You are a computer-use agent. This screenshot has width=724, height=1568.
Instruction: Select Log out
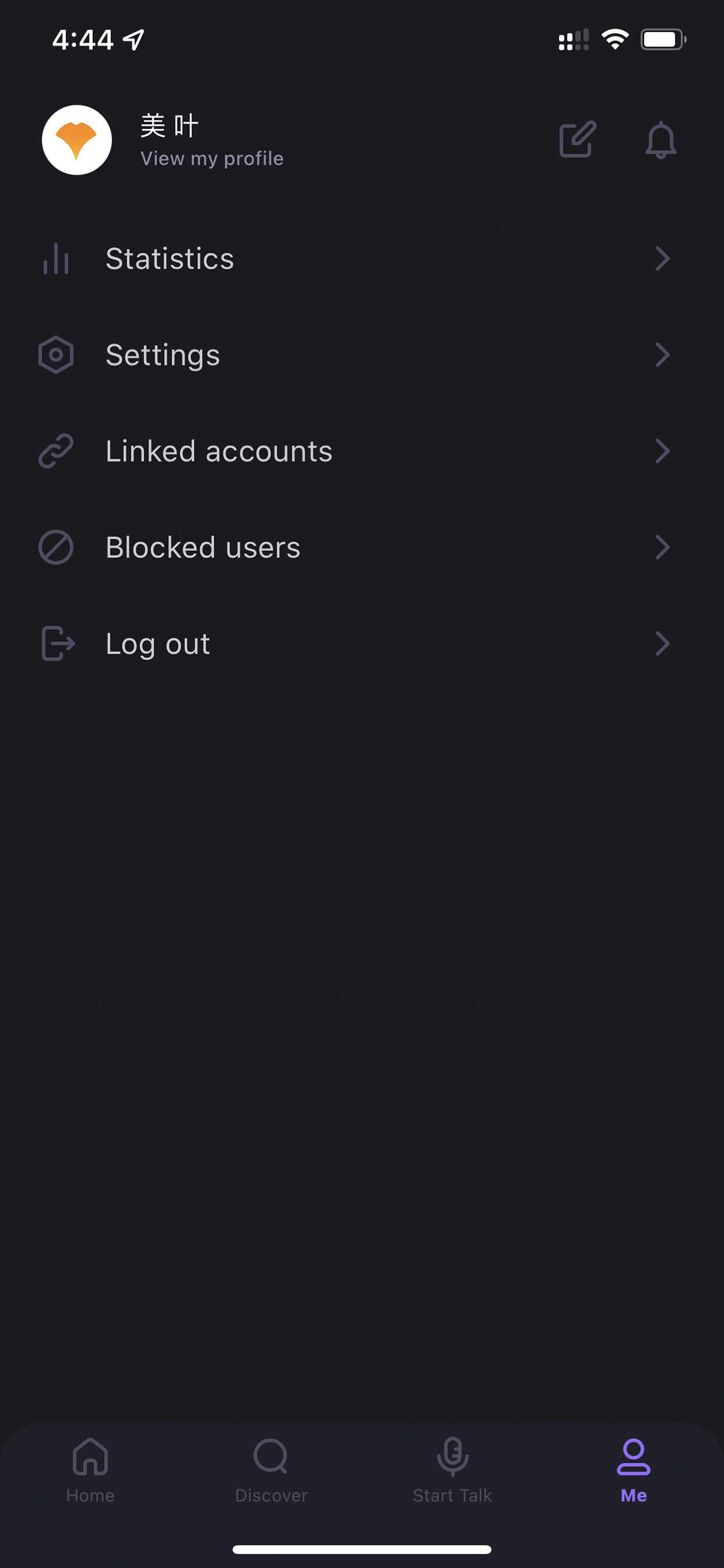click(362, 643)
